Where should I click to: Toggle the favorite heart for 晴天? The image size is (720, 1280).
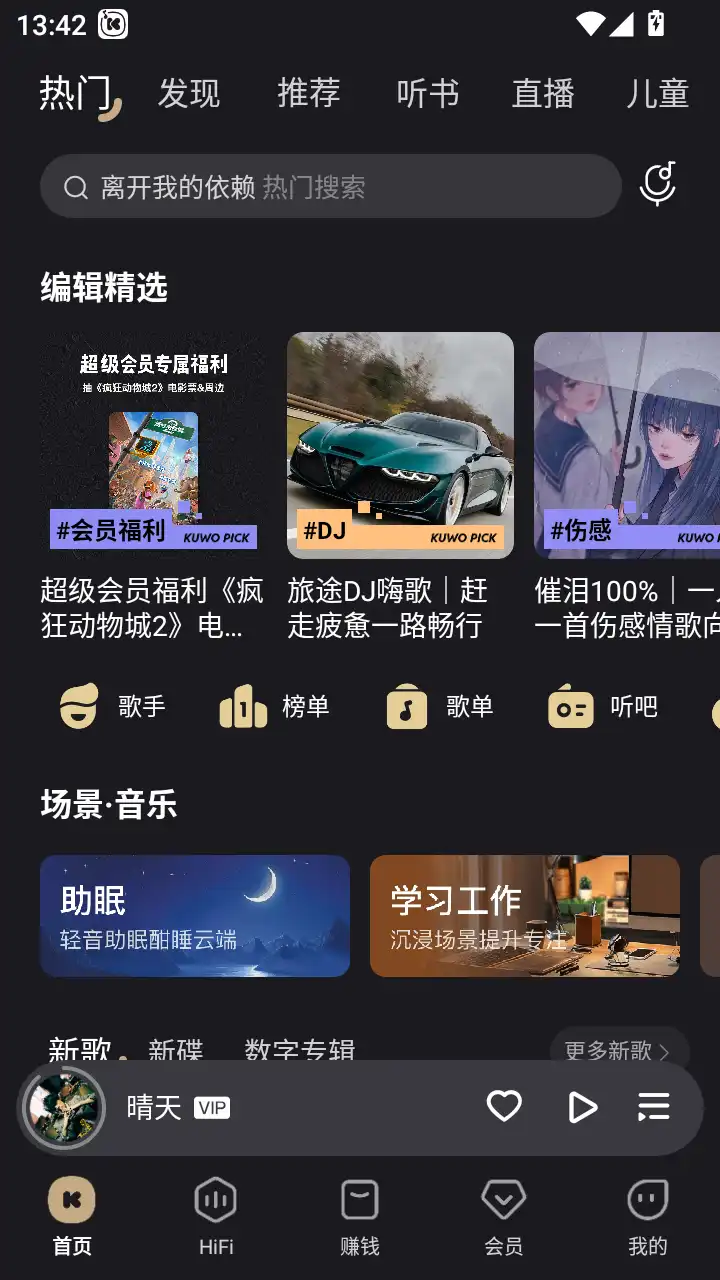503,1107
